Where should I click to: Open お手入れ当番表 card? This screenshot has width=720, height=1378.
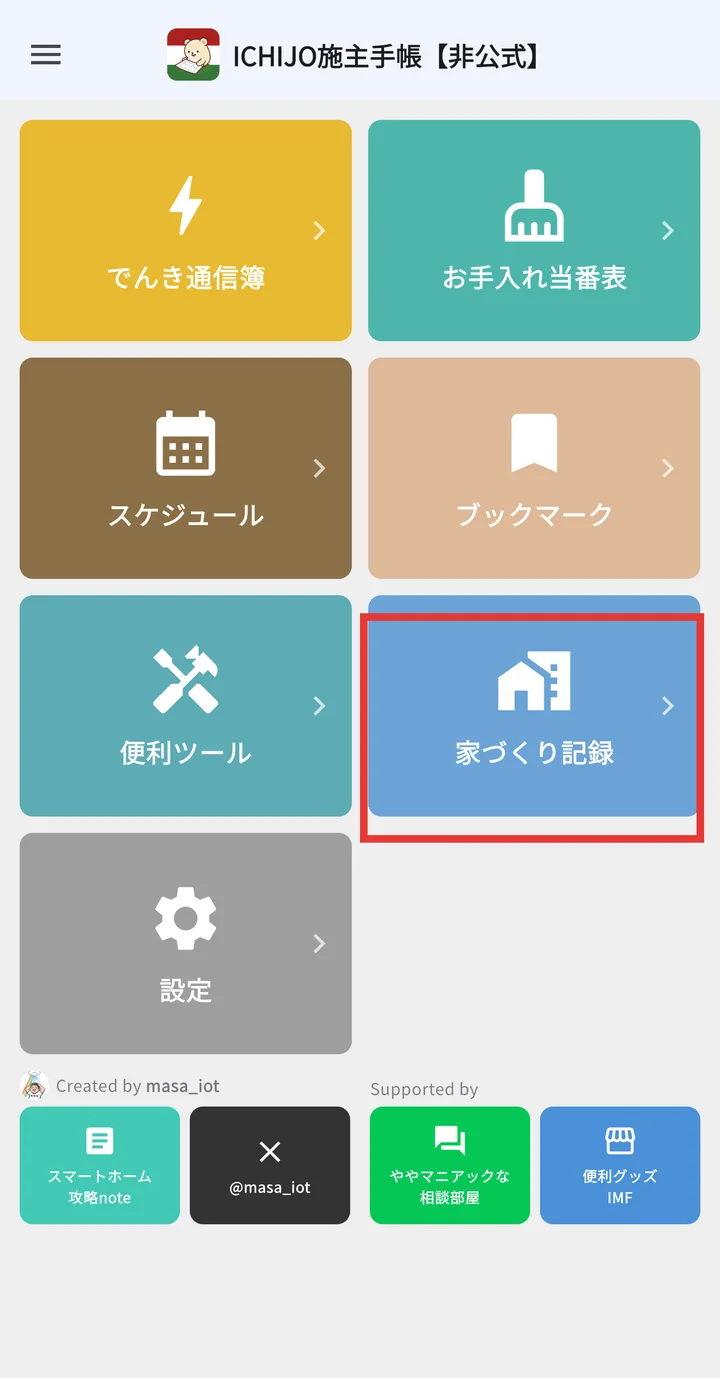click(x=534, y=231)
